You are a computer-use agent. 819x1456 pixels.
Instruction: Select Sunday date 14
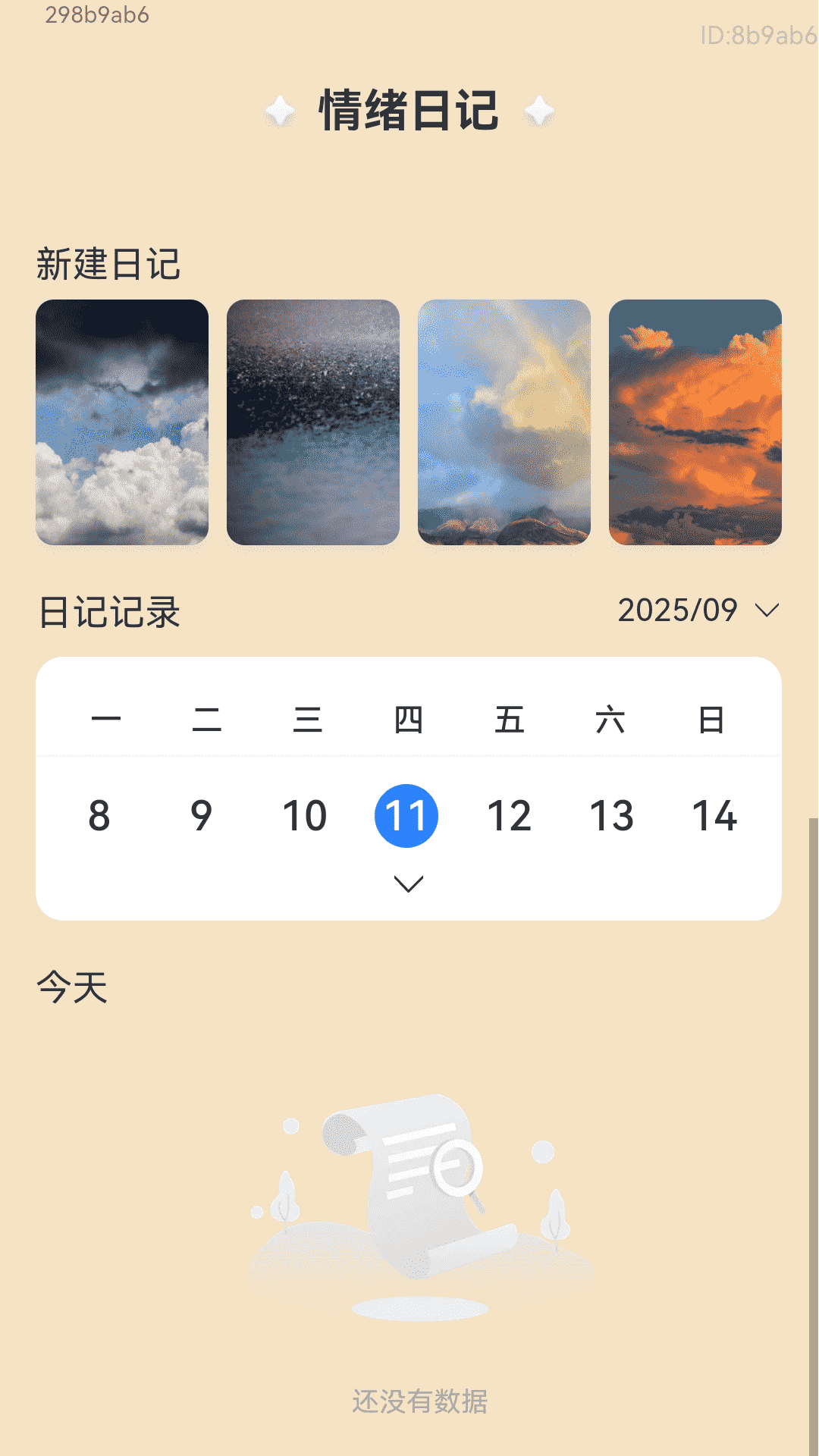click(714, 816)
